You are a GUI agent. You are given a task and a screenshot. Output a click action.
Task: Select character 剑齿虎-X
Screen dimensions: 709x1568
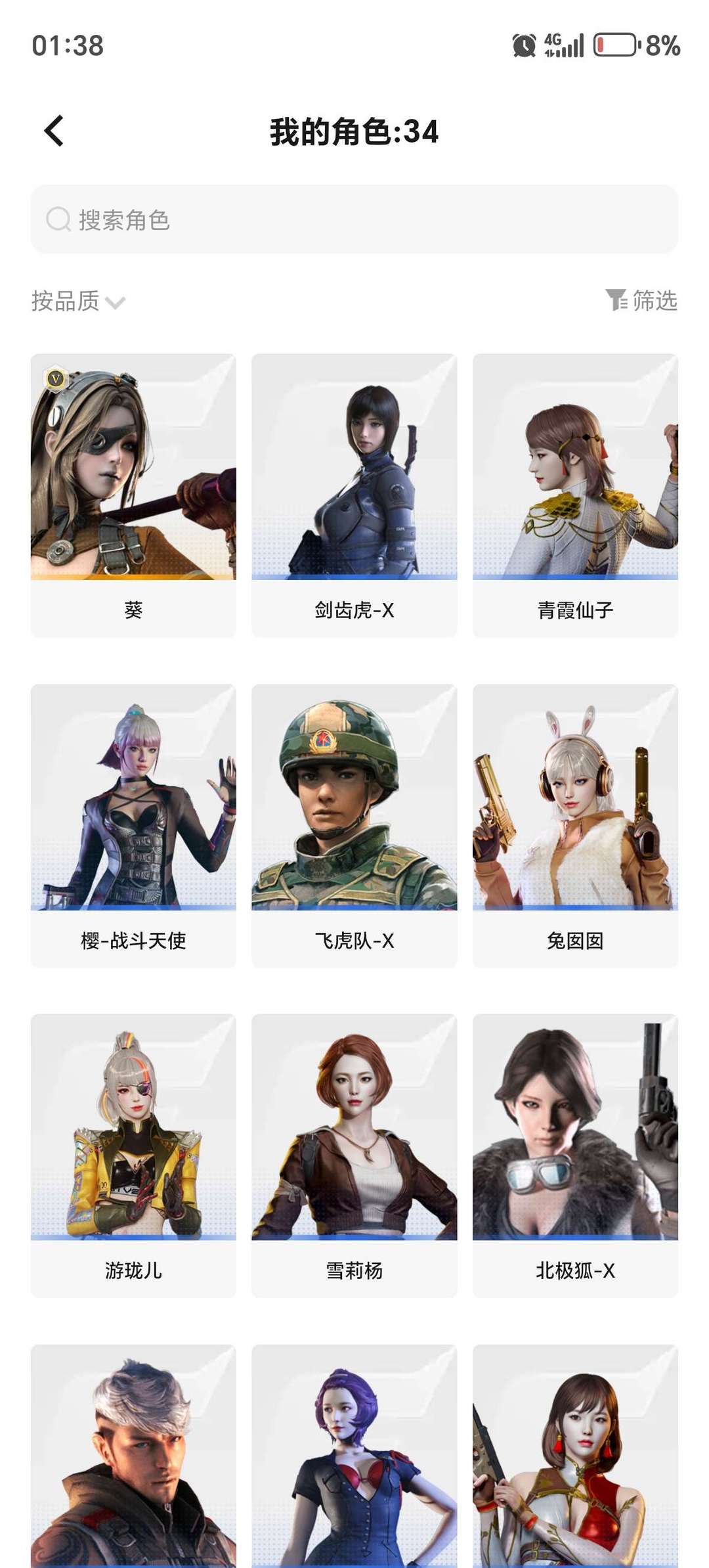tap(353, 493)
